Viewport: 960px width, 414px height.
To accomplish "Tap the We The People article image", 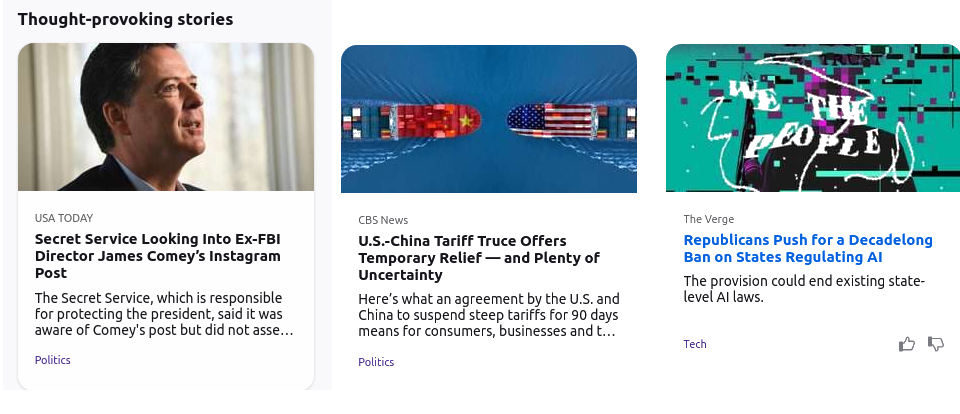I will 812,118.
